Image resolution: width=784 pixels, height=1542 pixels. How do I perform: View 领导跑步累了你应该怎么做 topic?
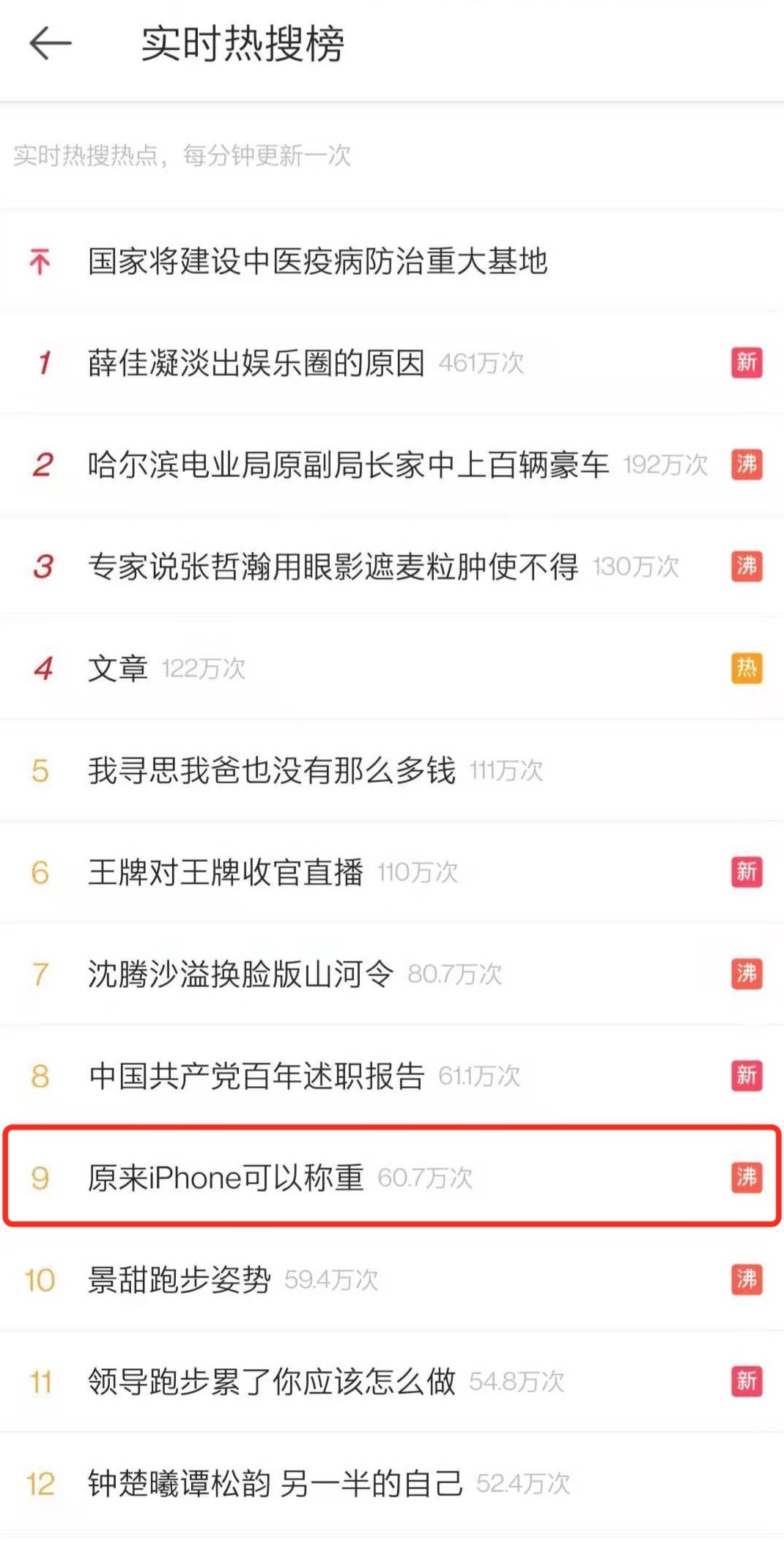271,1381
